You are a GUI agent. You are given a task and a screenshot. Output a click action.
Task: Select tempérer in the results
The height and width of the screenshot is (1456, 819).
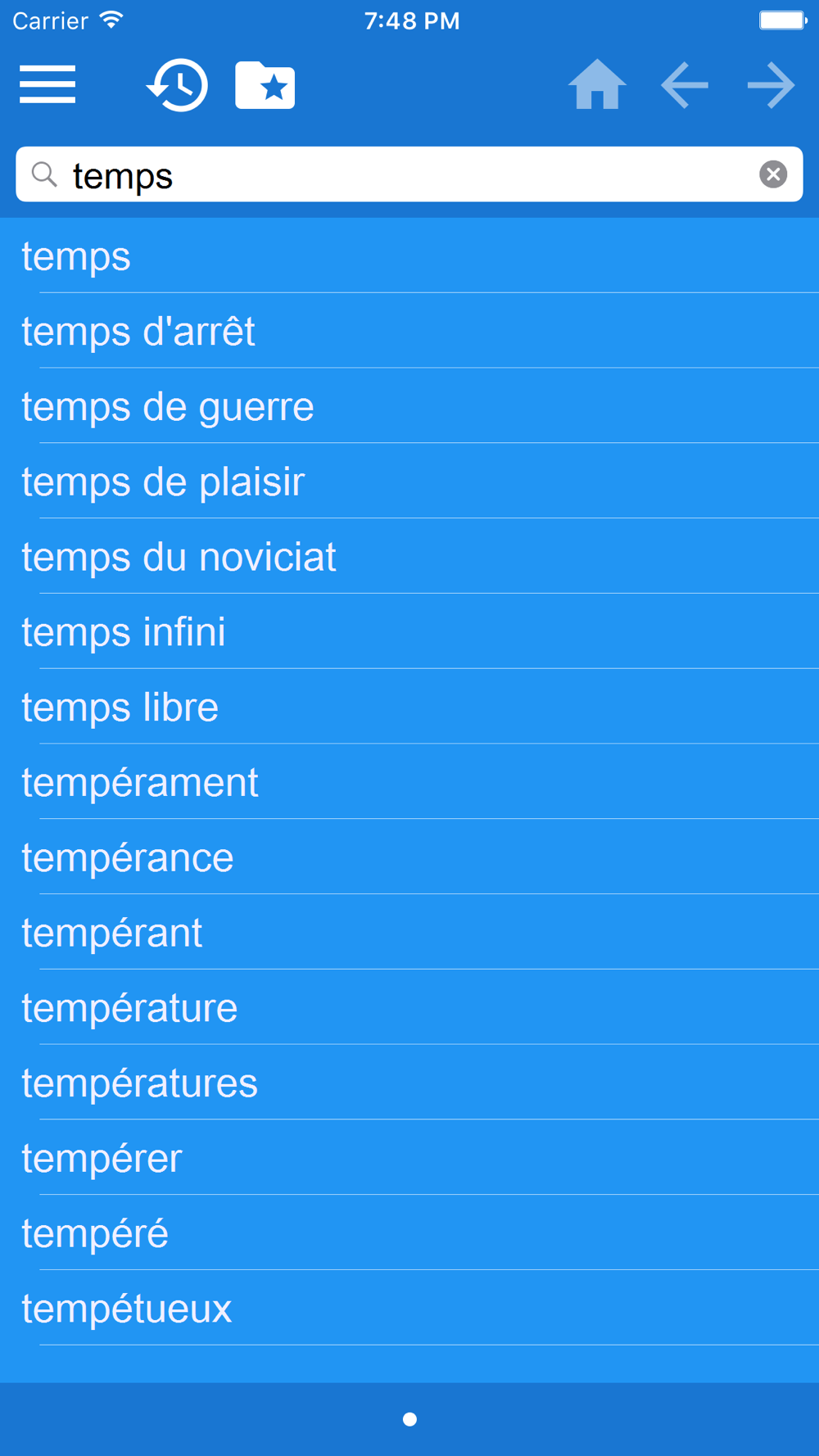(x=409, y=1158)
